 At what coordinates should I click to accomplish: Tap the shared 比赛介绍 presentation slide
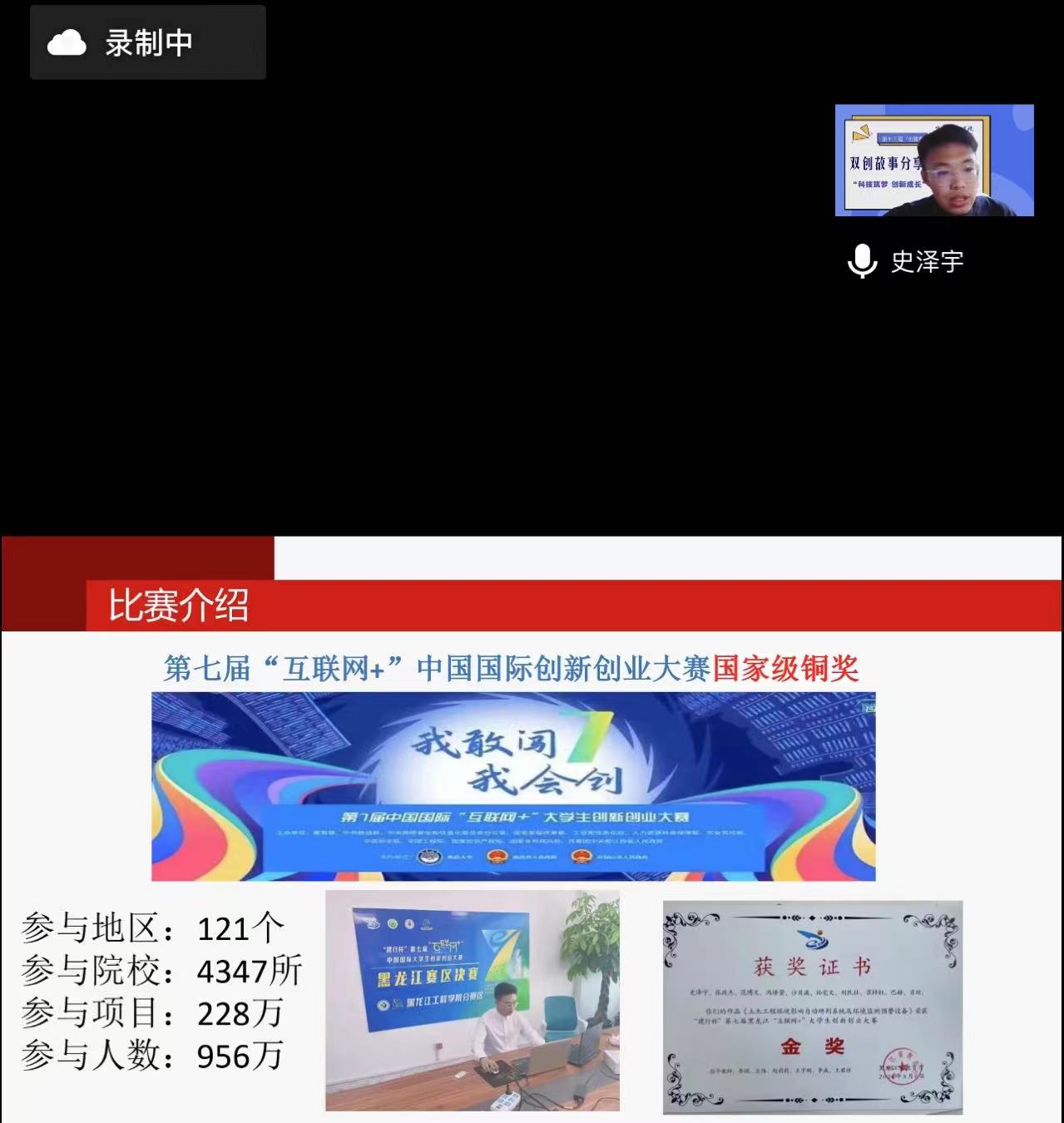(x=532, y=829)
